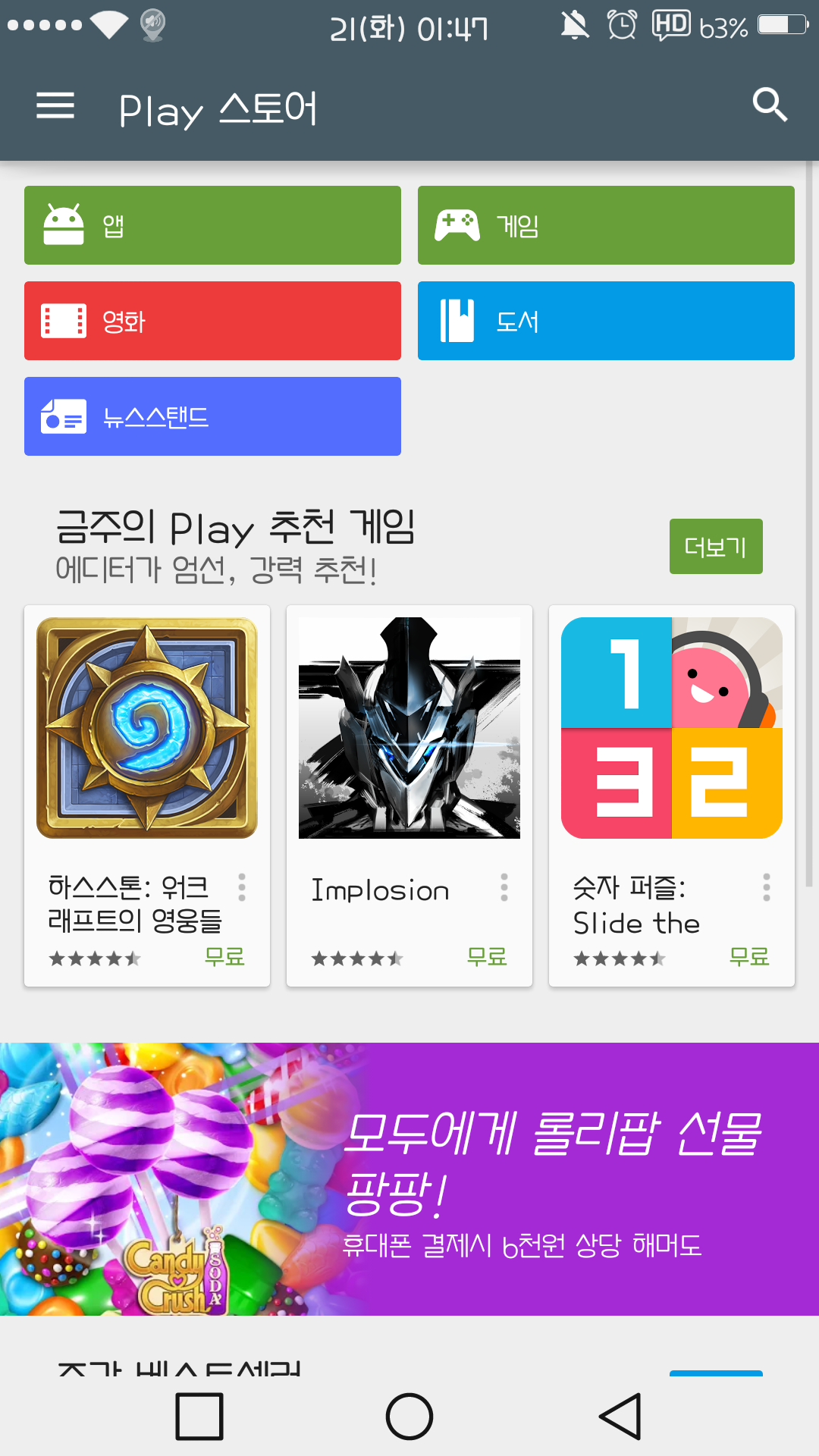
Task: Open the Play Store search
Action: pos(769,105)
